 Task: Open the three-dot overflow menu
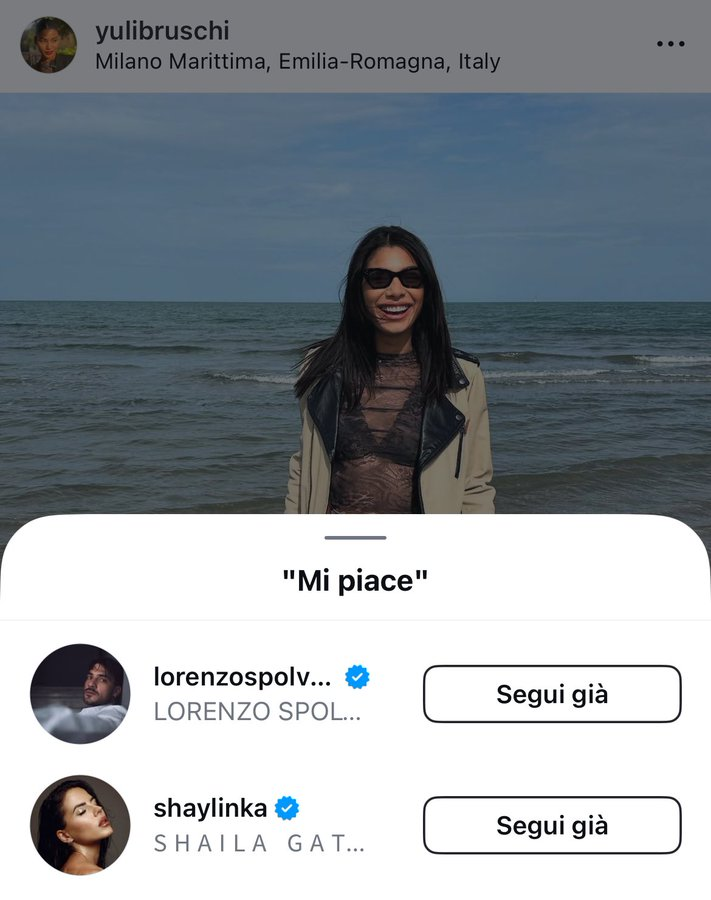(670, 44)
